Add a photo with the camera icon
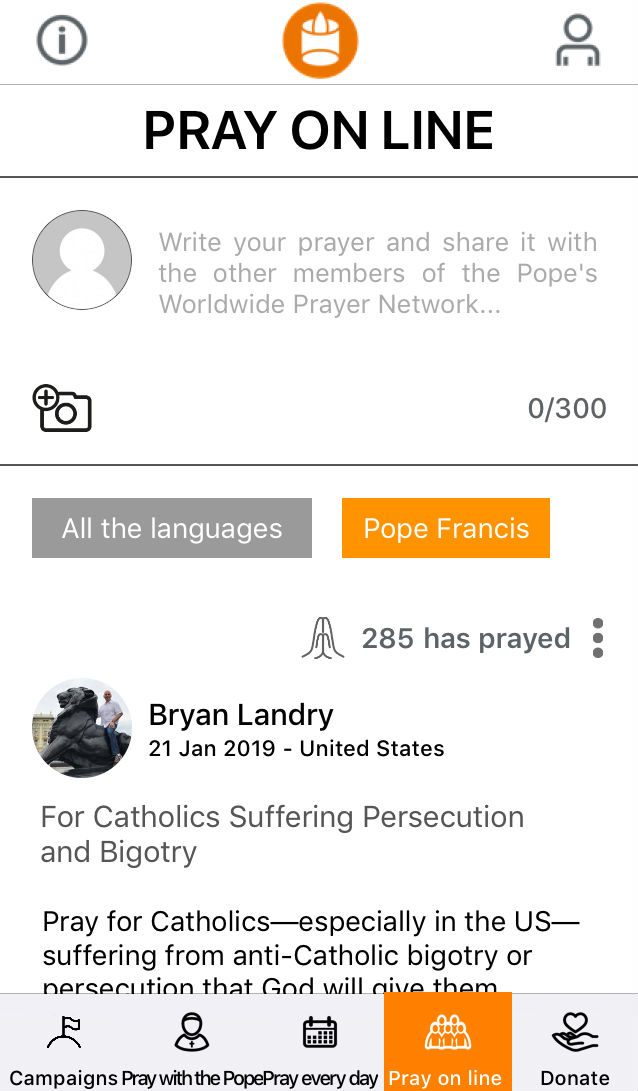Screen dimensions: 638x1091 pyautogui.click(x=62, y=409)
